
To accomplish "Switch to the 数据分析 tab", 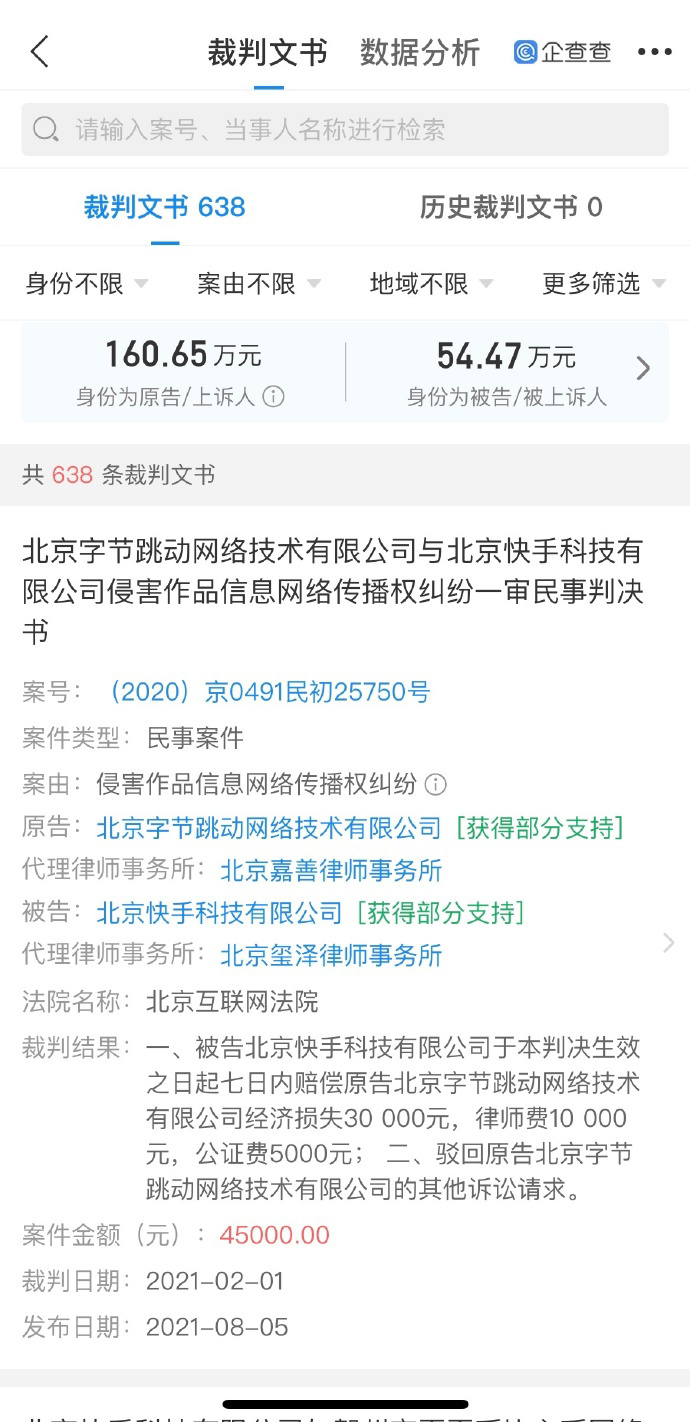I will point(420,52).
